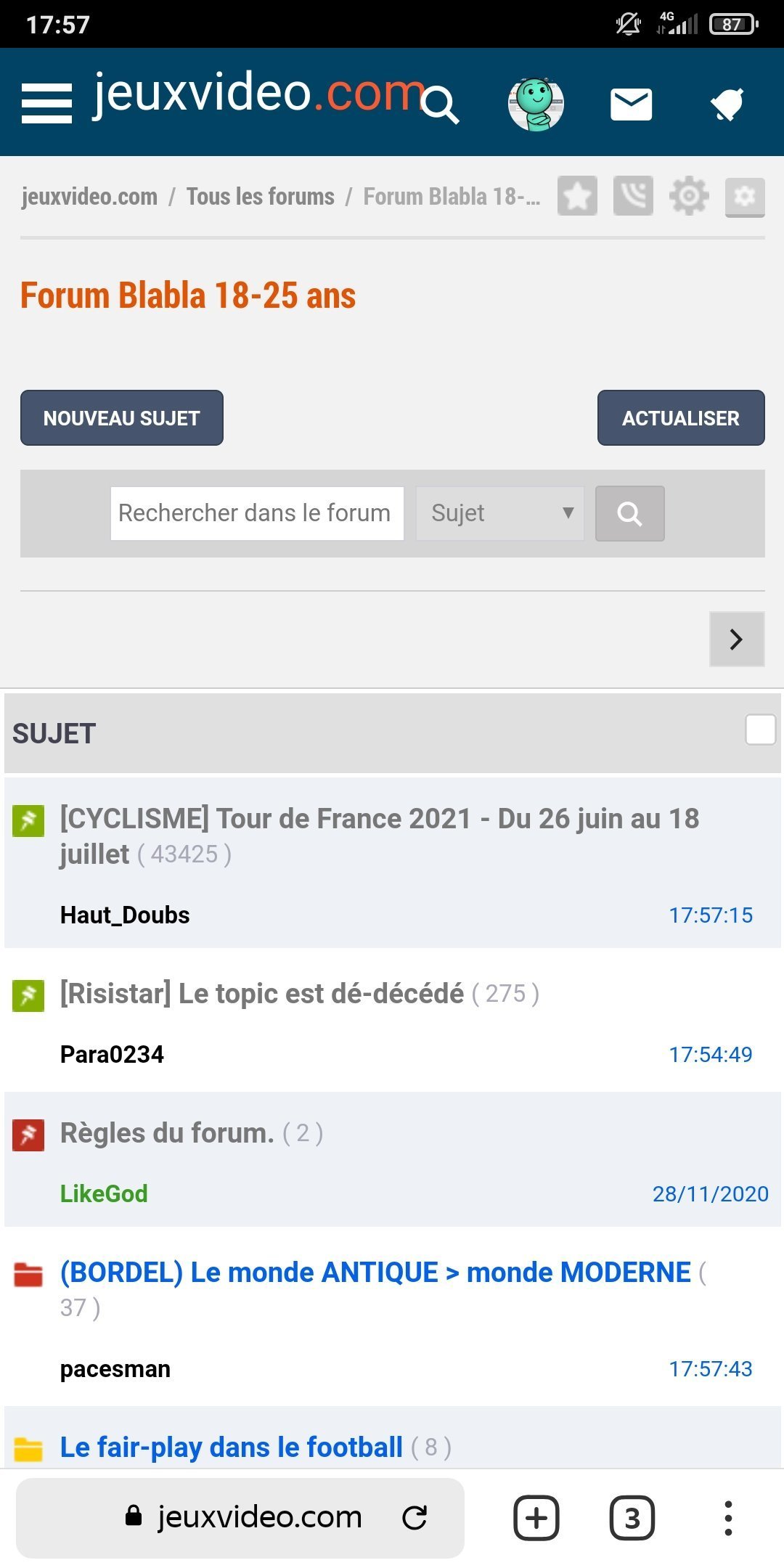This screenshot has height=1568, width=784.
Task: Go to Tous les forums breadcrumb
Action: 261,197
